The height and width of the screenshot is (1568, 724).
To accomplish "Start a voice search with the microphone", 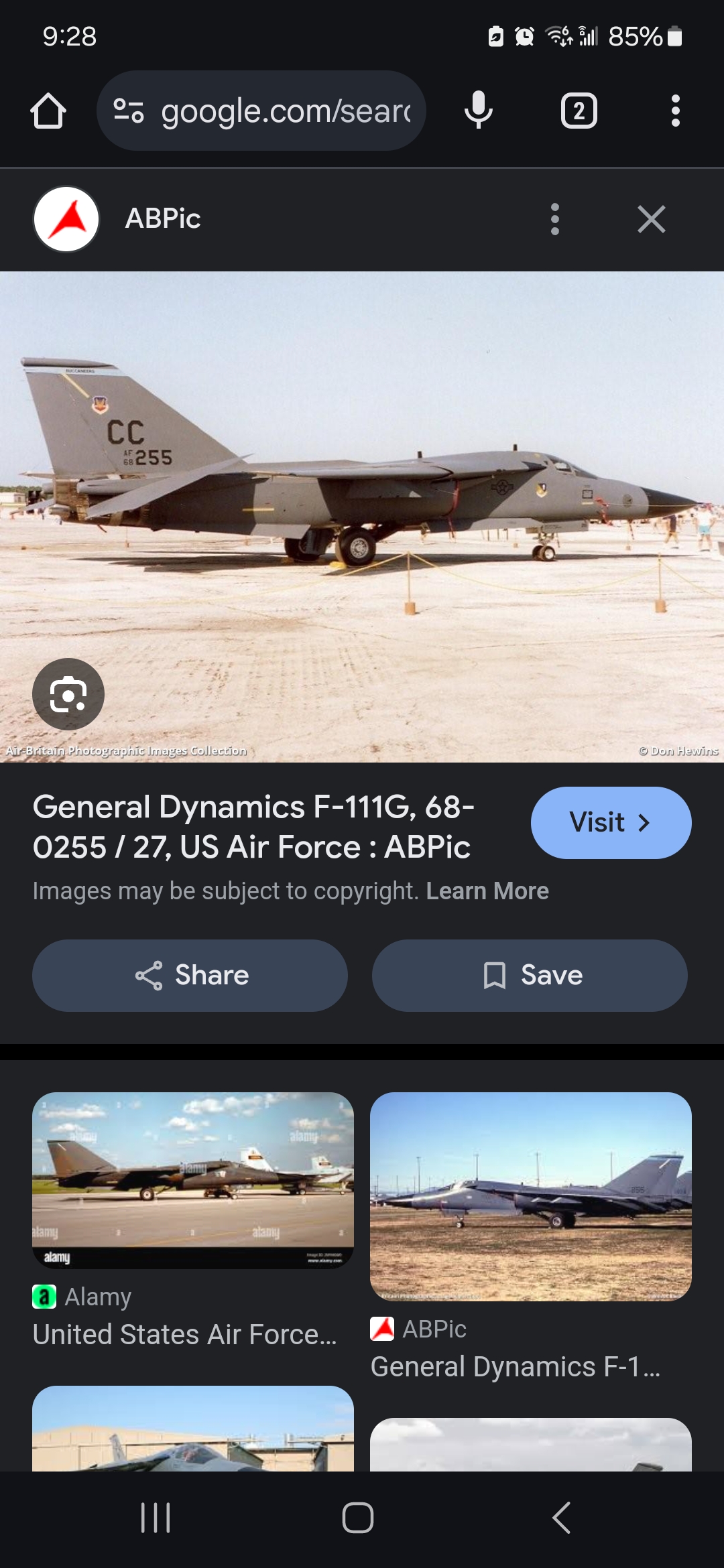I will (x=478, y=111).
